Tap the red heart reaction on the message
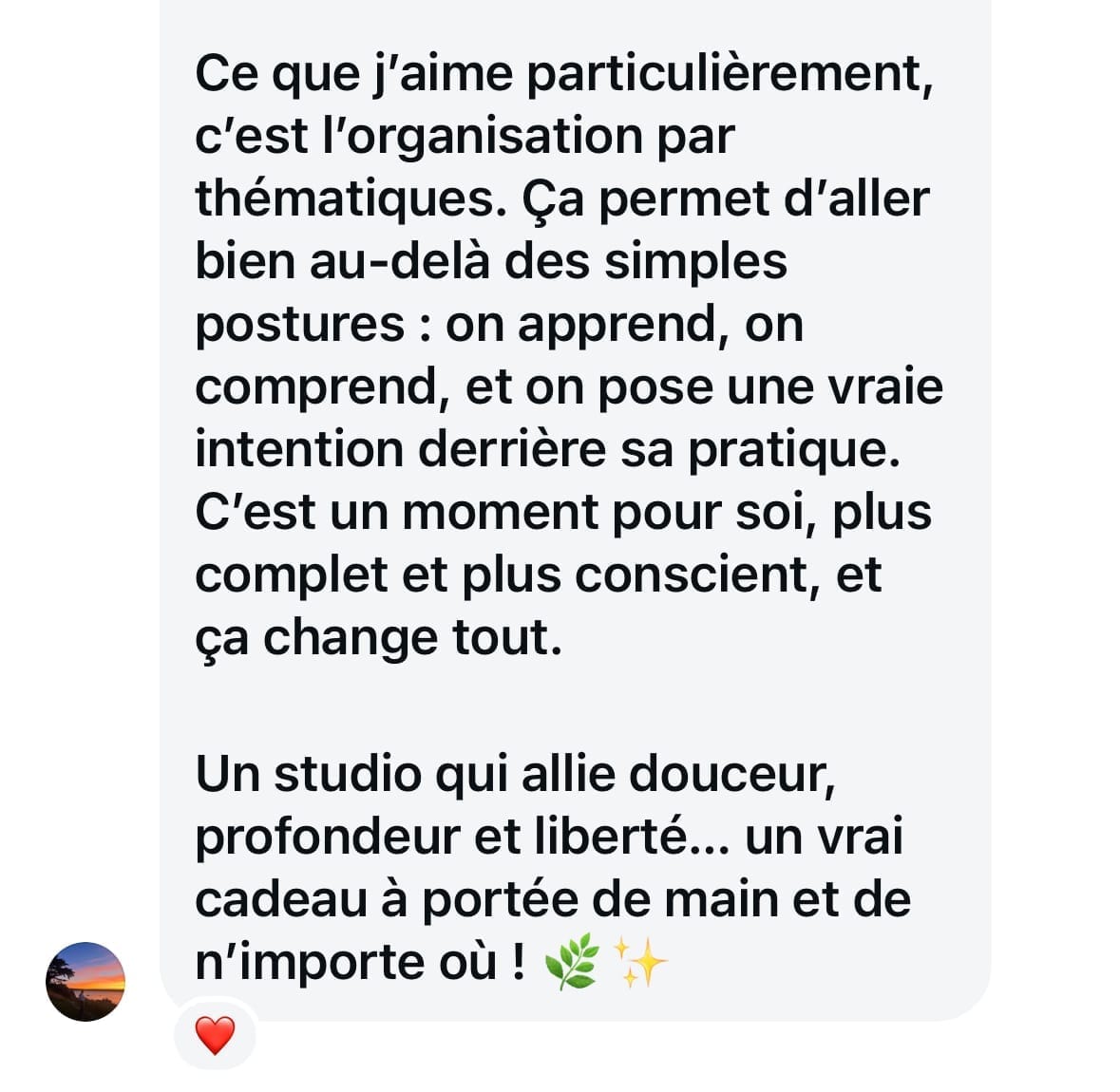 point(215,1034)
